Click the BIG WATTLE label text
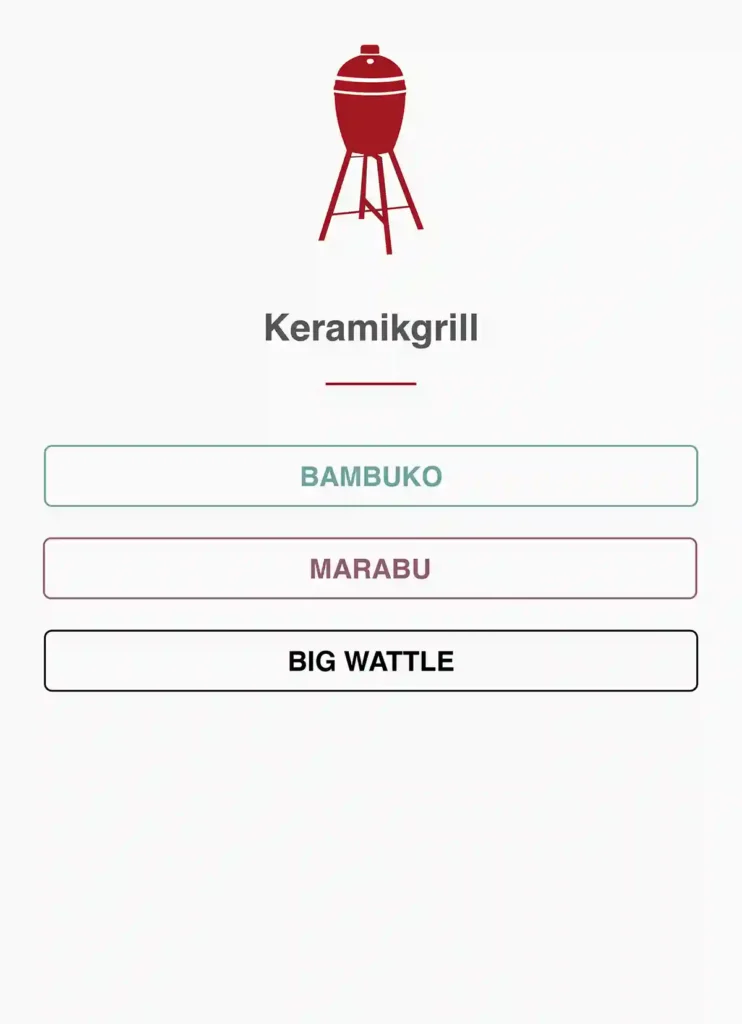742x1024 pixels. click(x=371, y=660)
